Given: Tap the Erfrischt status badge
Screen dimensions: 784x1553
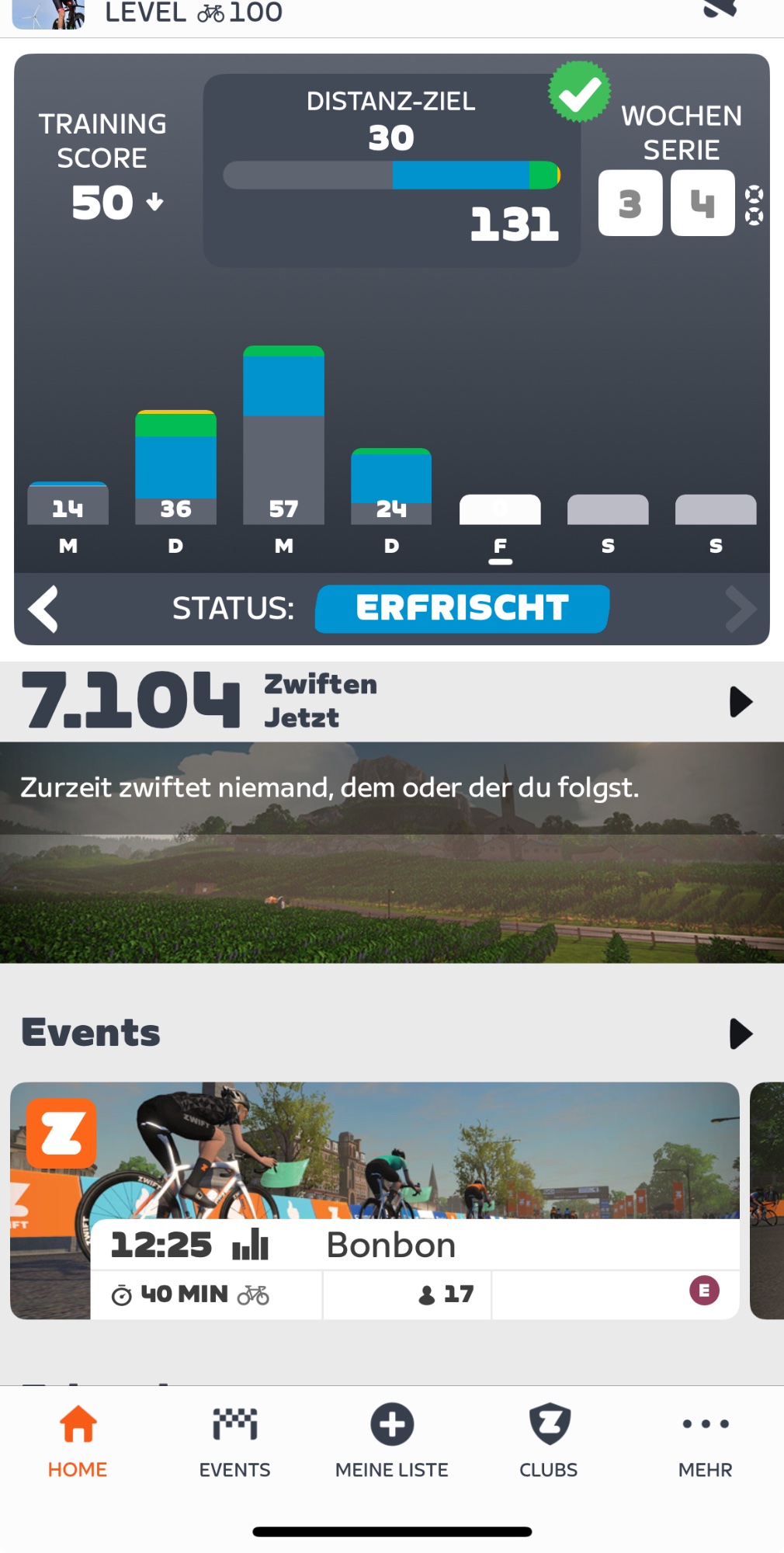Looking at the screenshot, I should (x=462, y=609).
